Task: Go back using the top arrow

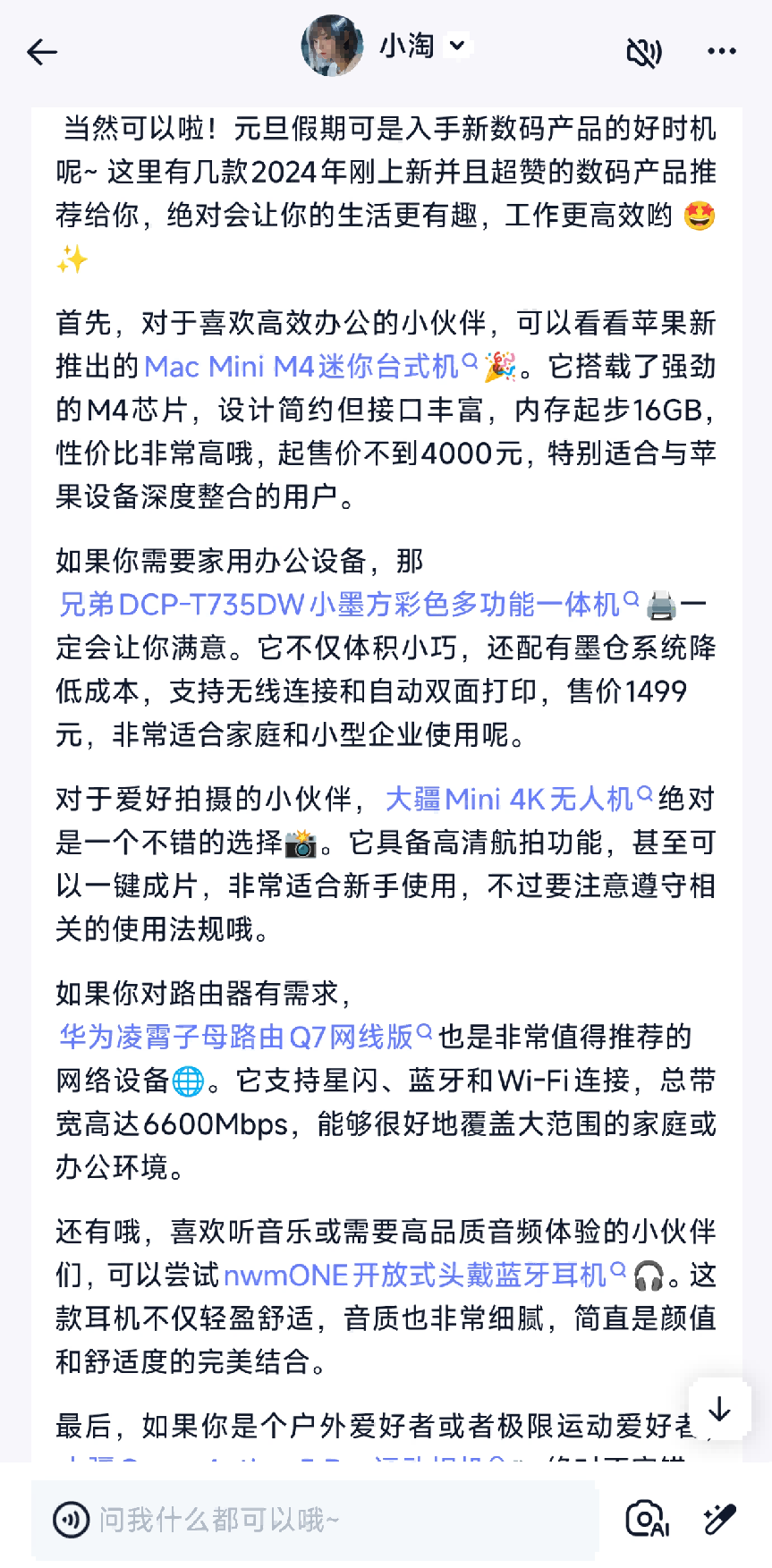Action: (42, 52)
